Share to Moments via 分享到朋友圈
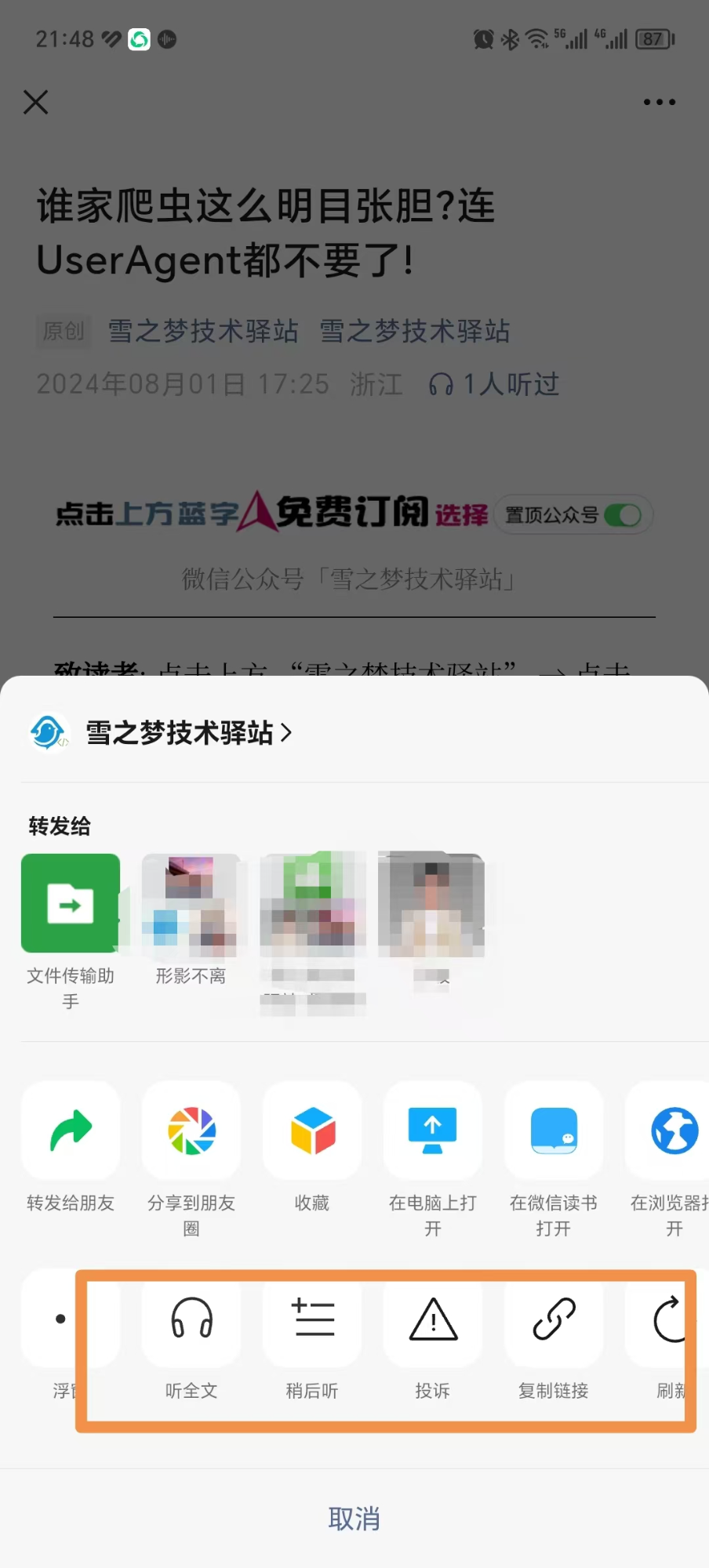Viewport: 709px width, 1568px height. pos(191,1131)
